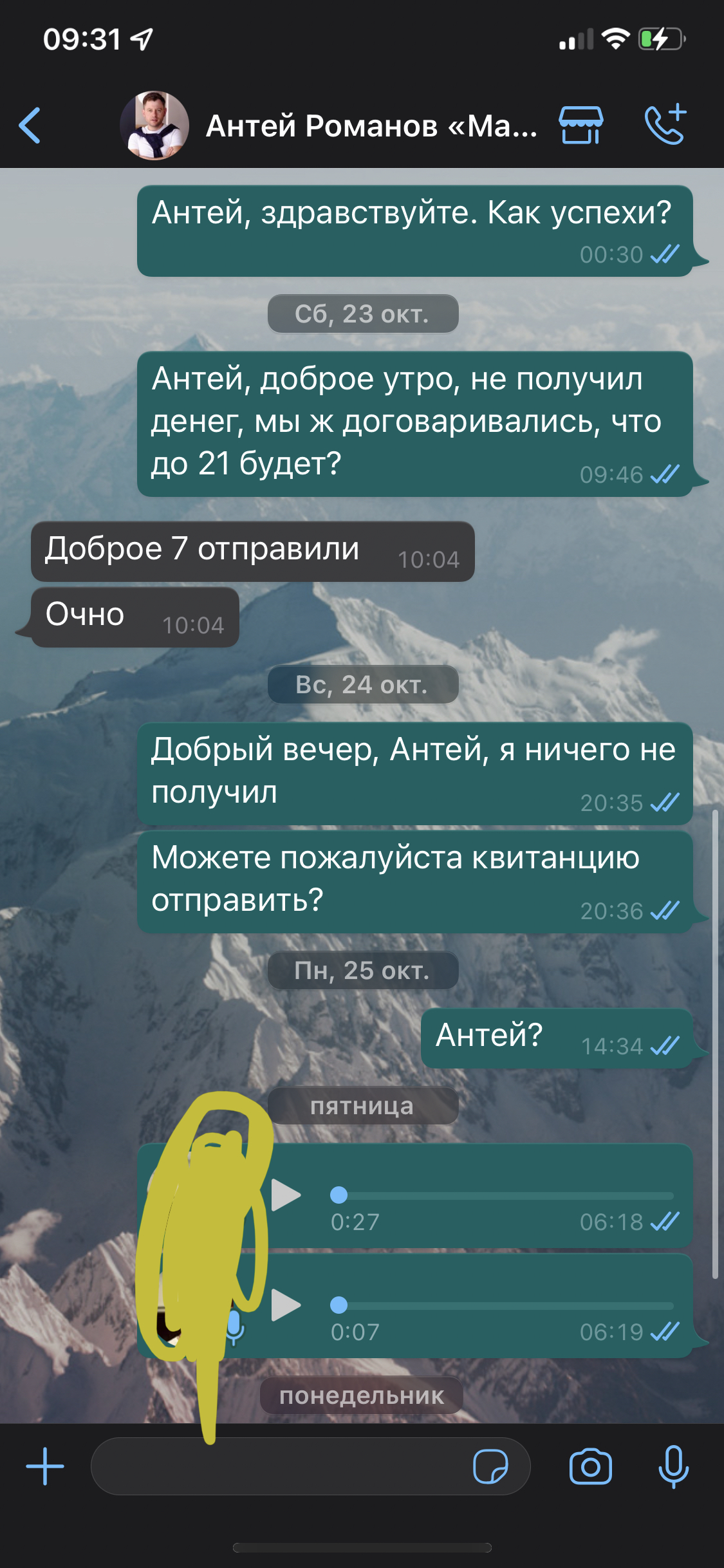Play the 0:27 voice message
Screen dimensions: 724x1568
tap(286, 1195)
